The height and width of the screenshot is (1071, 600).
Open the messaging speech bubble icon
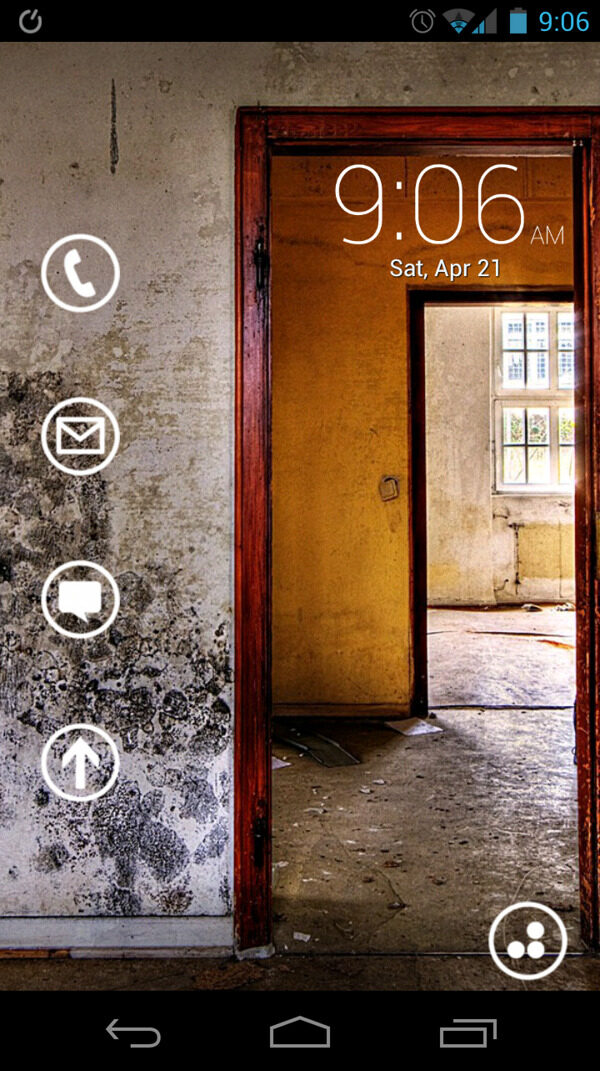[x=80, y=599]
